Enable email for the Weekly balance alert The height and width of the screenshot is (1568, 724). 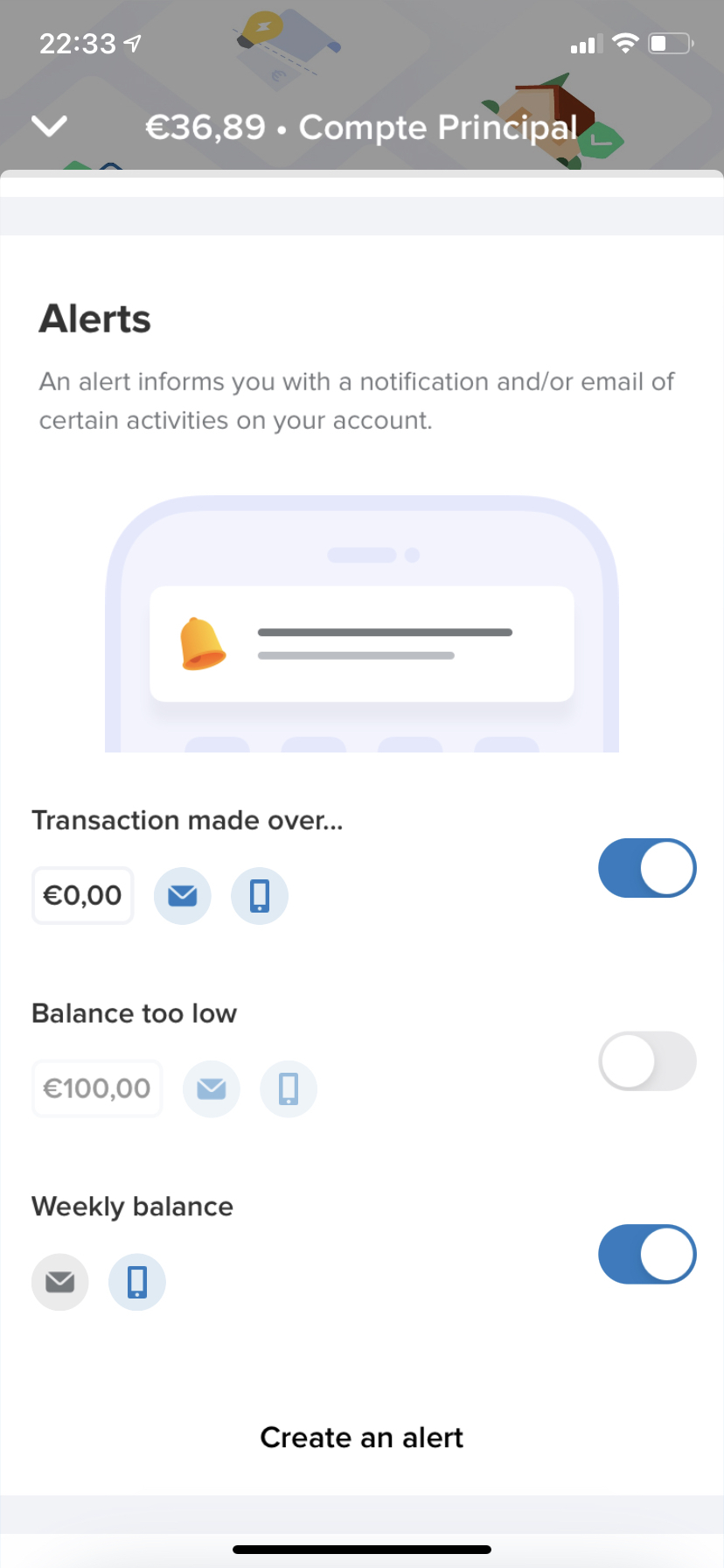click(x=60, y=1282)
